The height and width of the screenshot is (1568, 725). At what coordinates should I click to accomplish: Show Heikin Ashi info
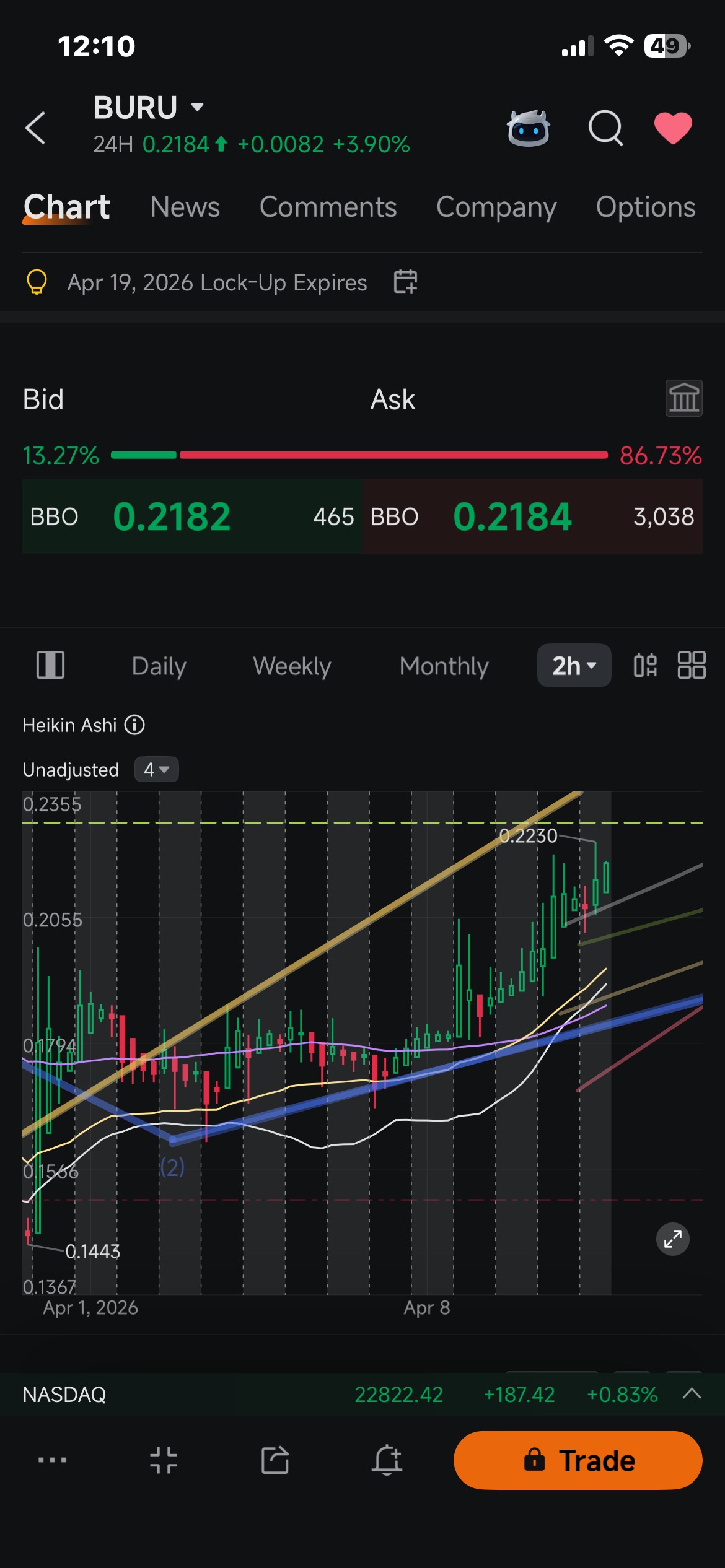pyautogui.click(x=134, y=725)
